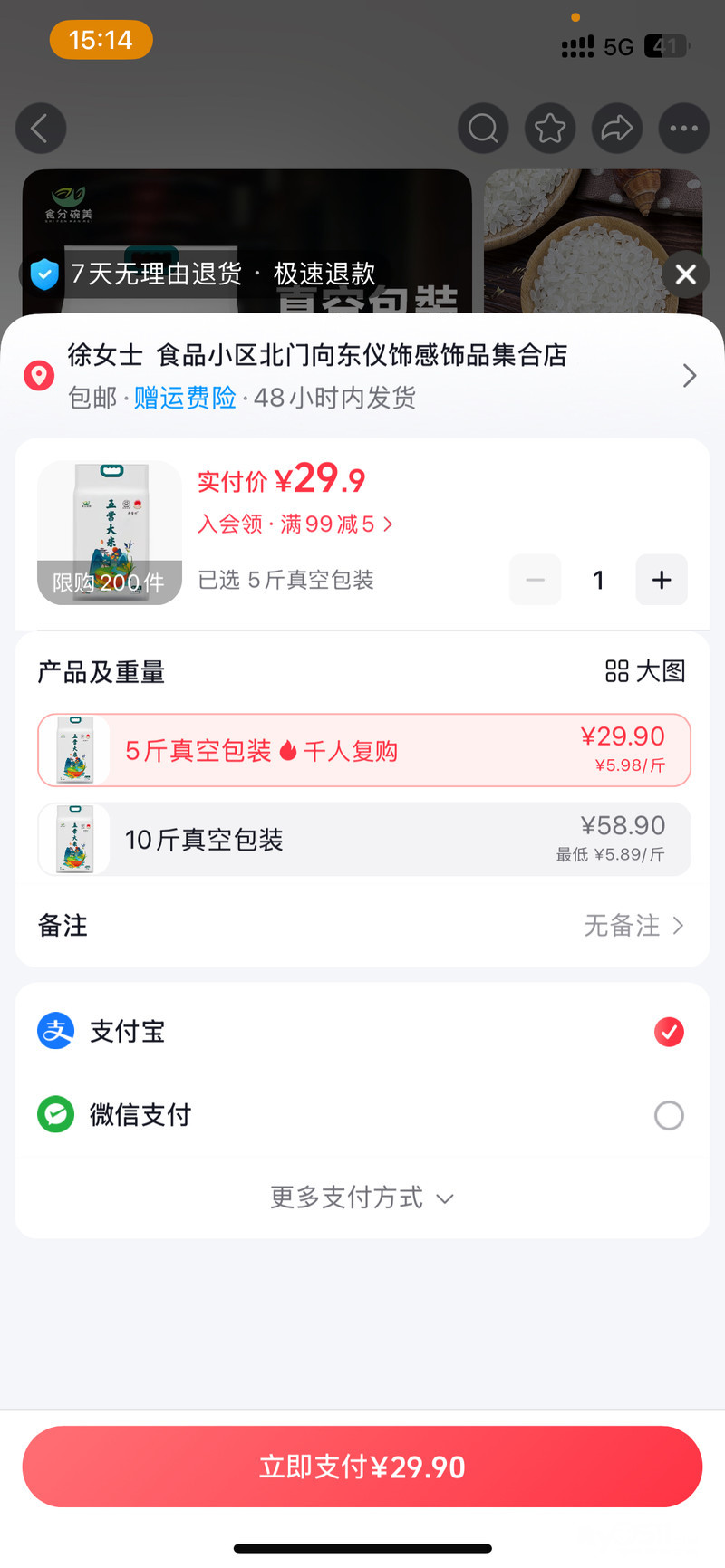This screenshot has height=1568, width=725.
Task: Open the search icon
Action: click(483, 129)
